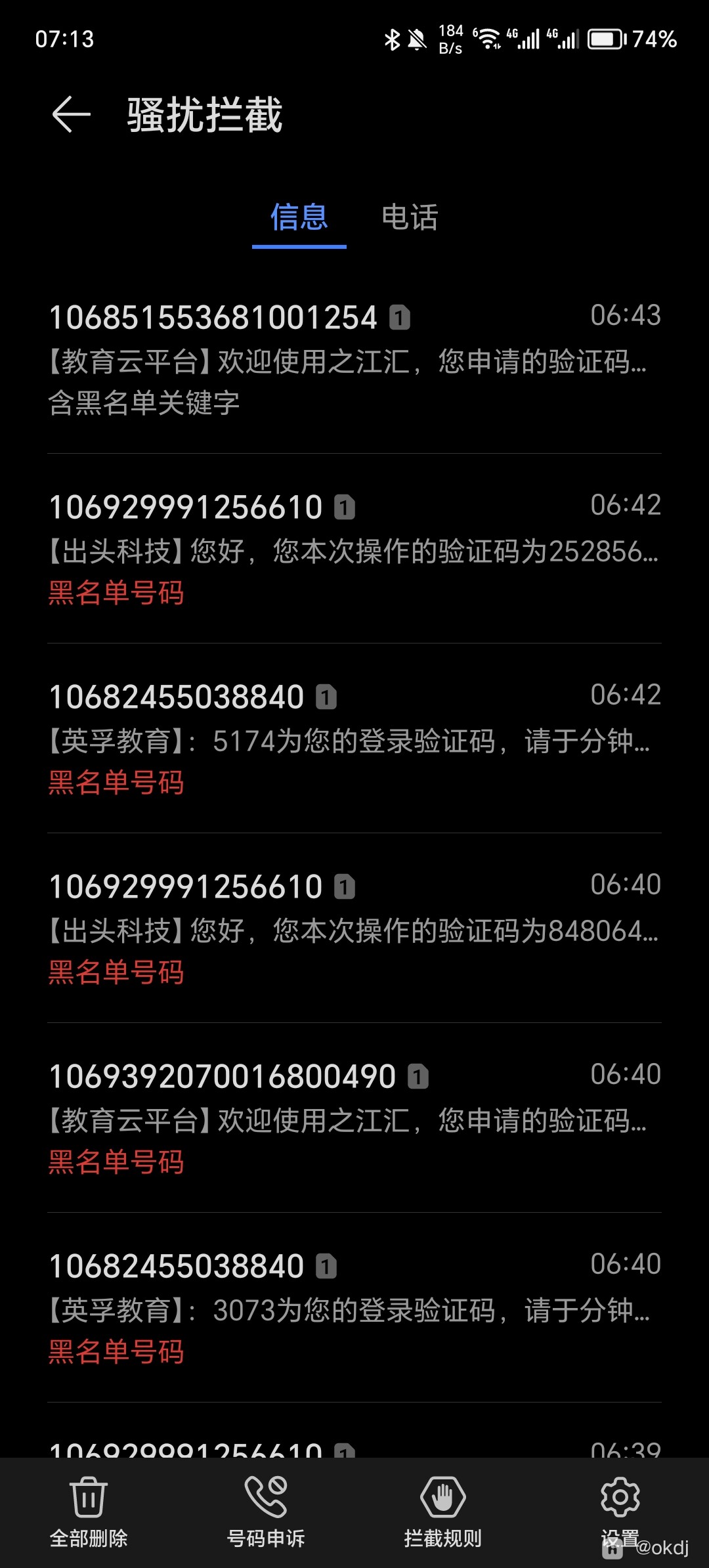Open 出头科技 message with code 848064
The width and height of the screenshot is (709, 1568).
tap(354, 928)
